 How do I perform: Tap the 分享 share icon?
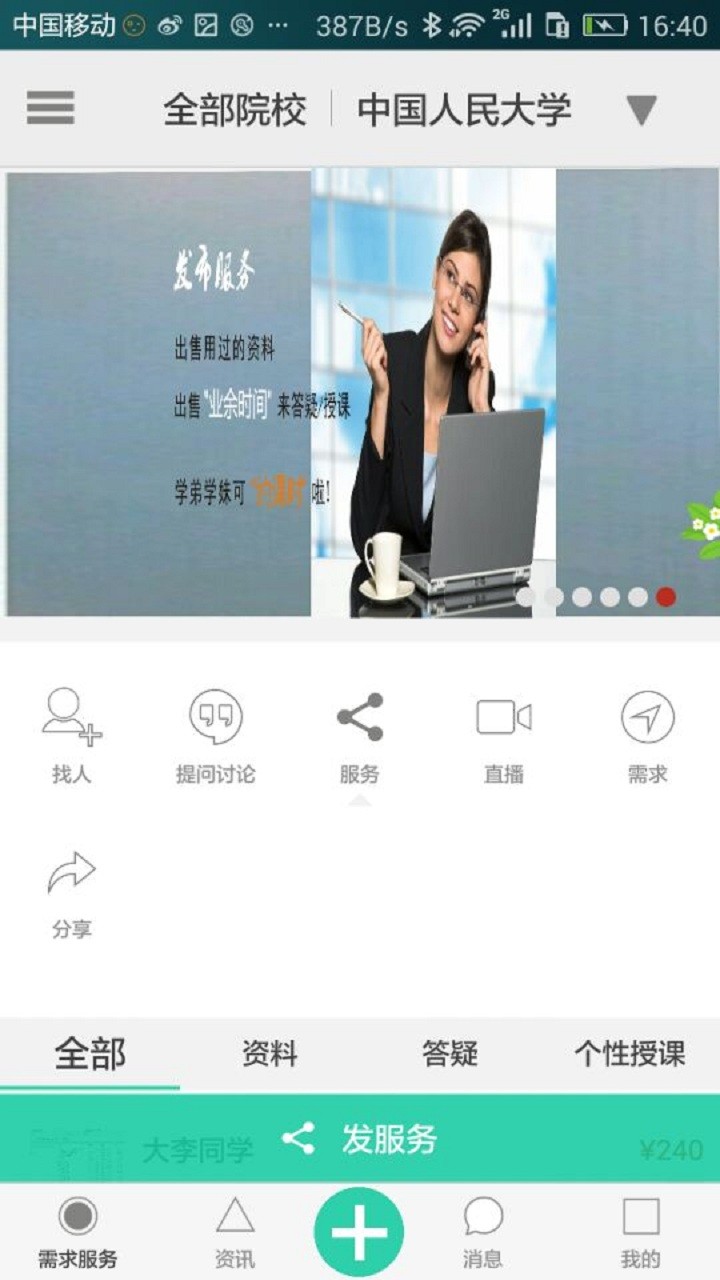(72, 895)
